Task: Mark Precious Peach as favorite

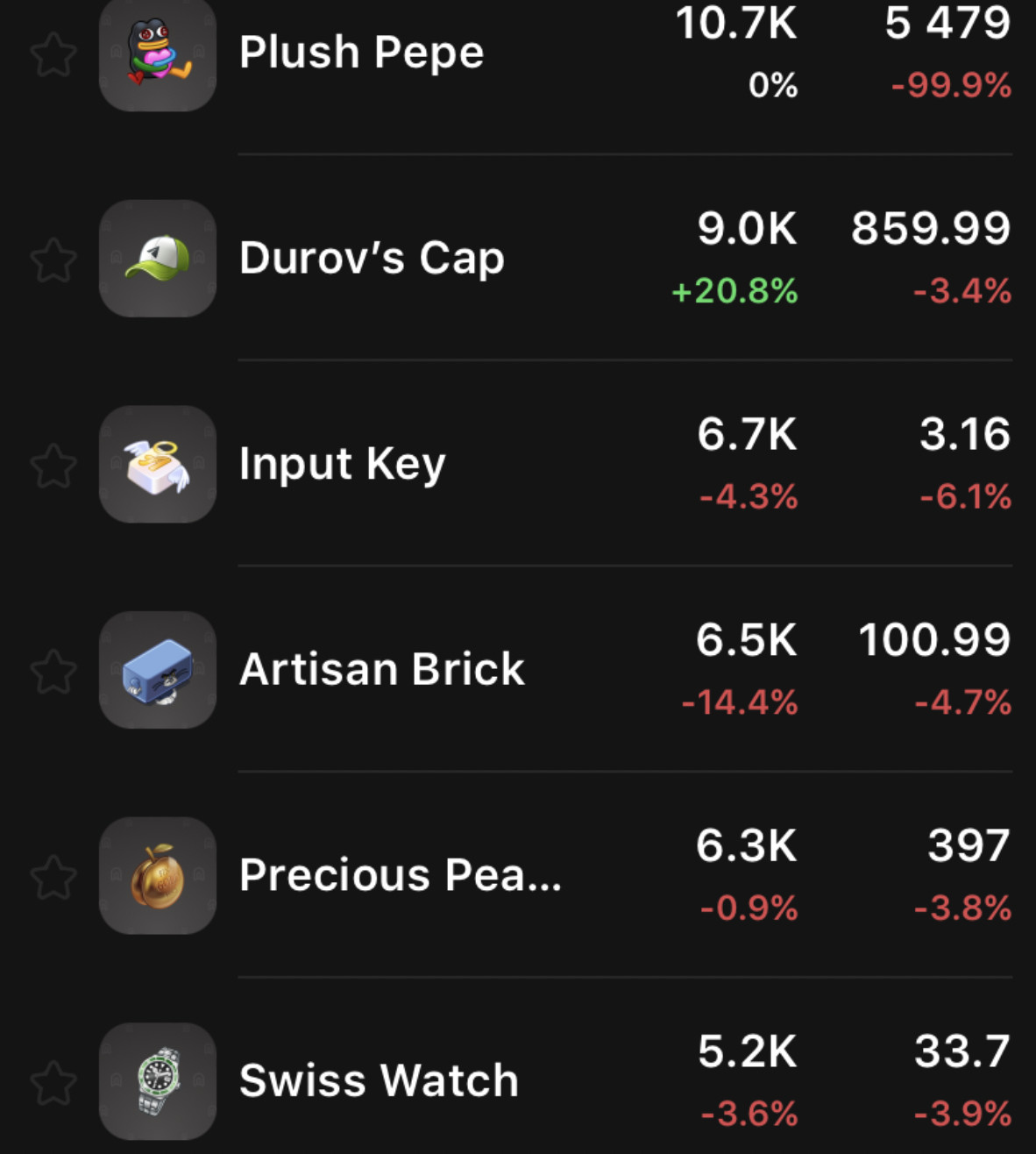Action: (x=53, y=877)
